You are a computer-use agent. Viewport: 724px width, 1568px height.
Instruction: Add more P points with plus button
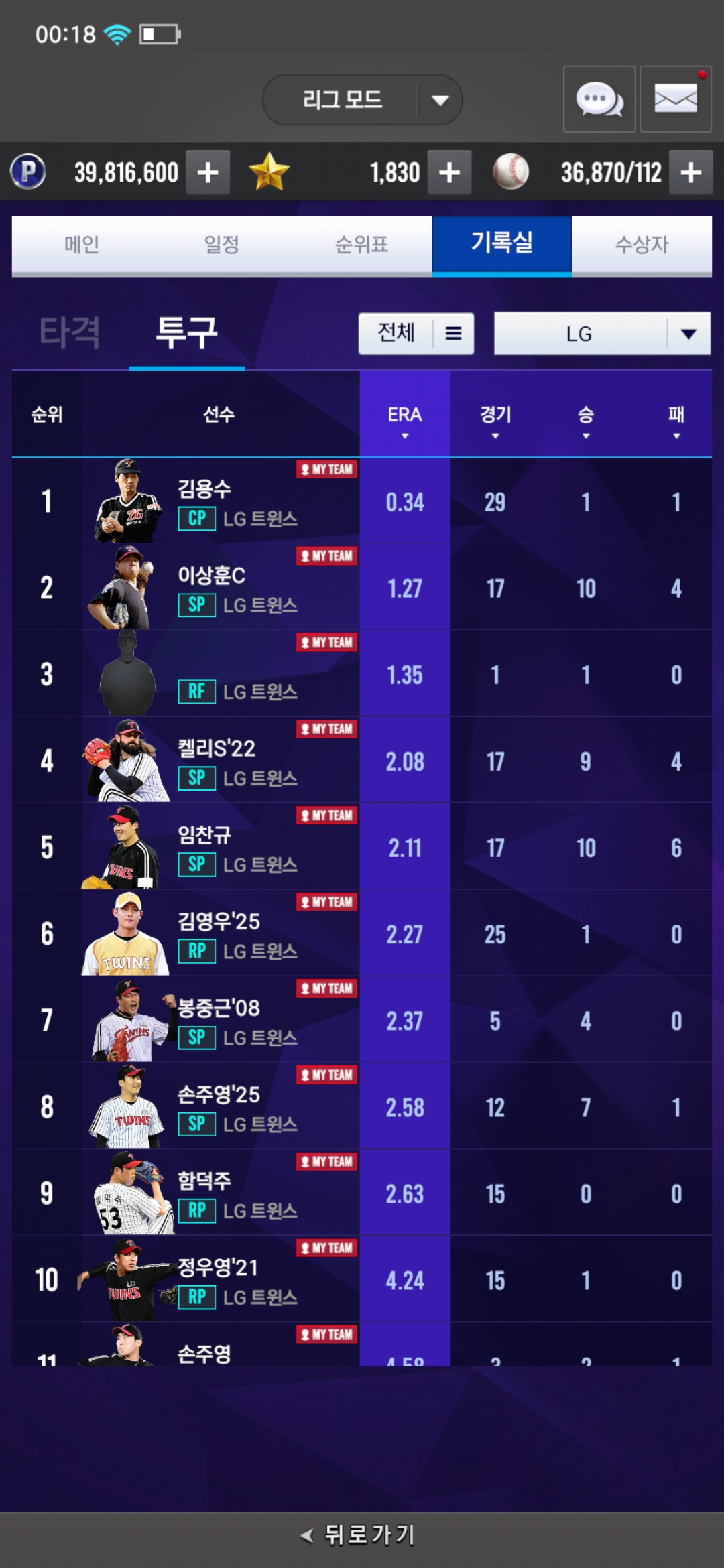[208, 173]
